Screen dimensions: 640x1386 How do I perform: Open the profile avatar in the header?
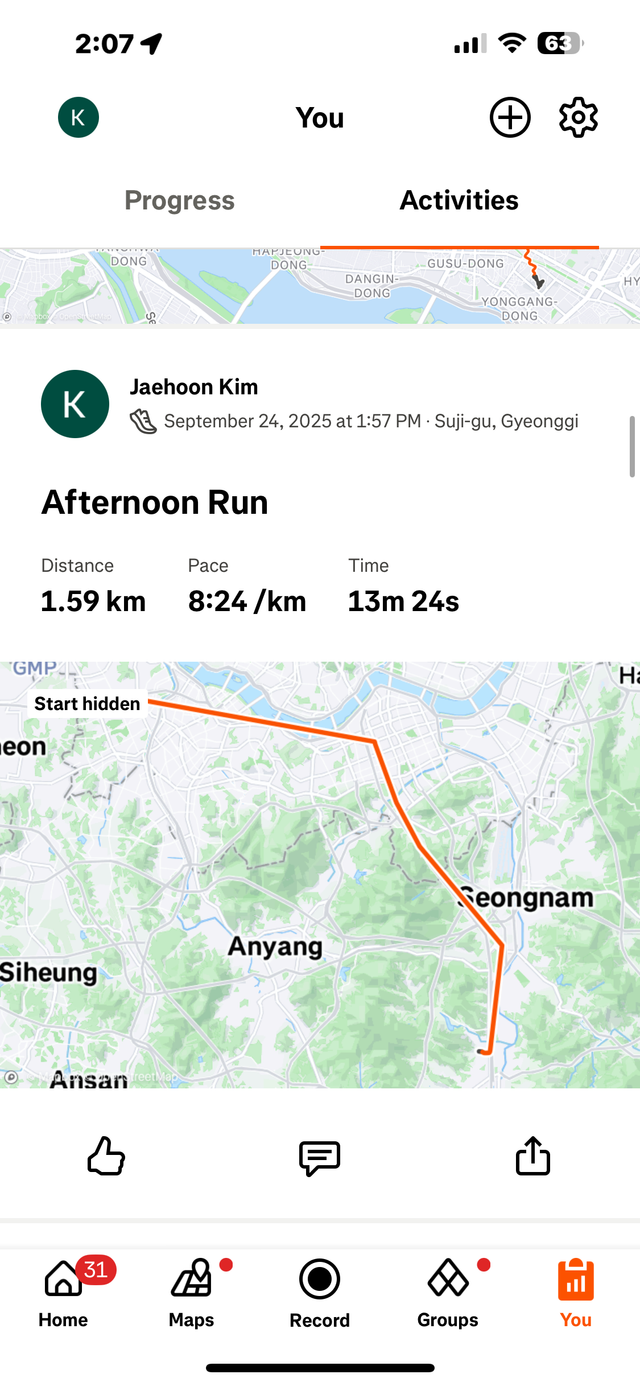coord(78,118)
